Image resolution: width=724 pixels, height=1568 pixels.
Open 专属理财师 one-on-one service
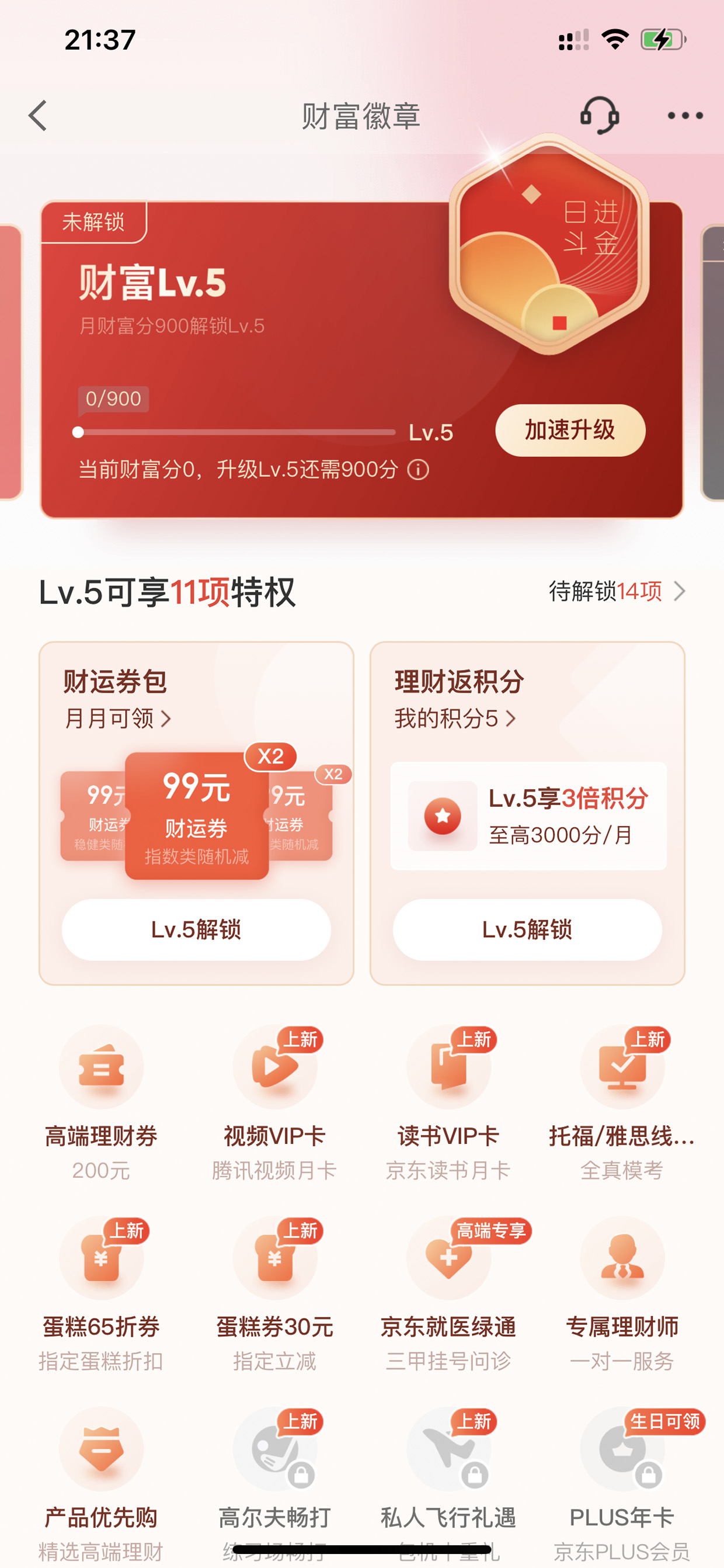(x=622, y=1294)
